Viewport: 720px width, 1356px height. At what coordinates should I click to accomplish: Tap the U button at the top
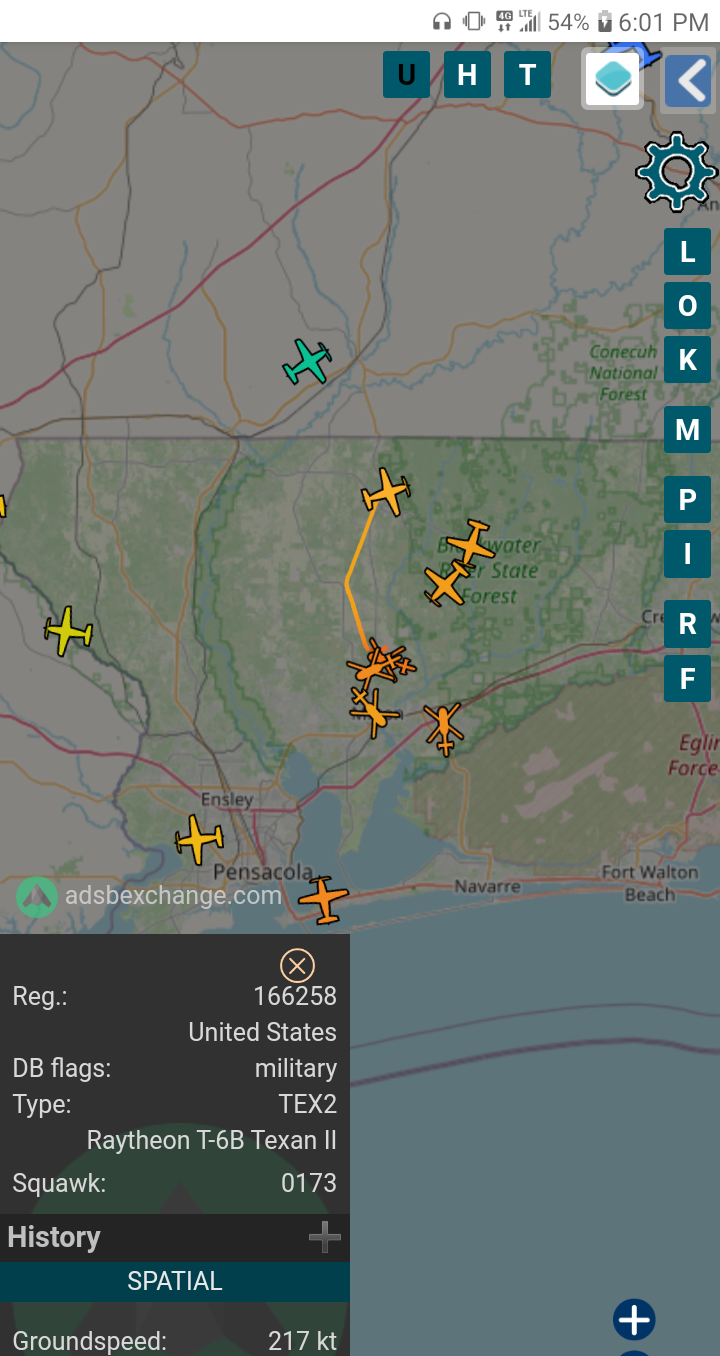(x=406, y=75)
